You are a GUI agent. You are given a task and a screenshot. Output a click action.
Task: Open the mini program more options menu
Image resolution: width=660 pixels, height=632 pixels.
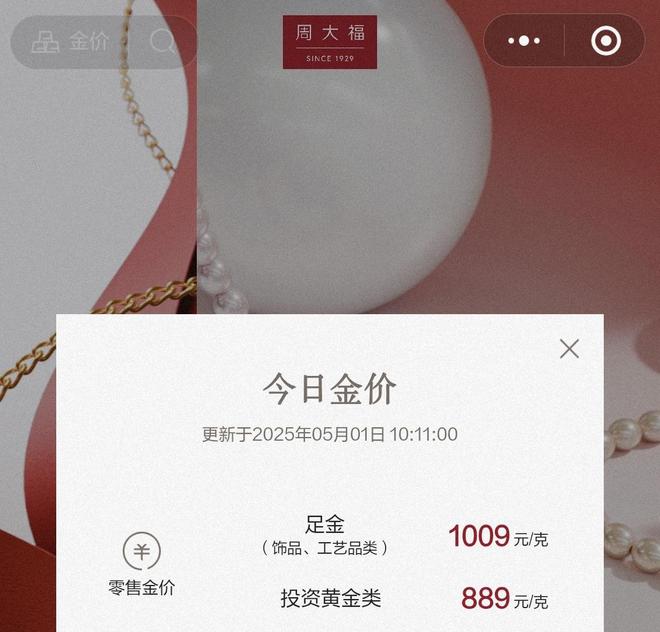coord(524,41)
